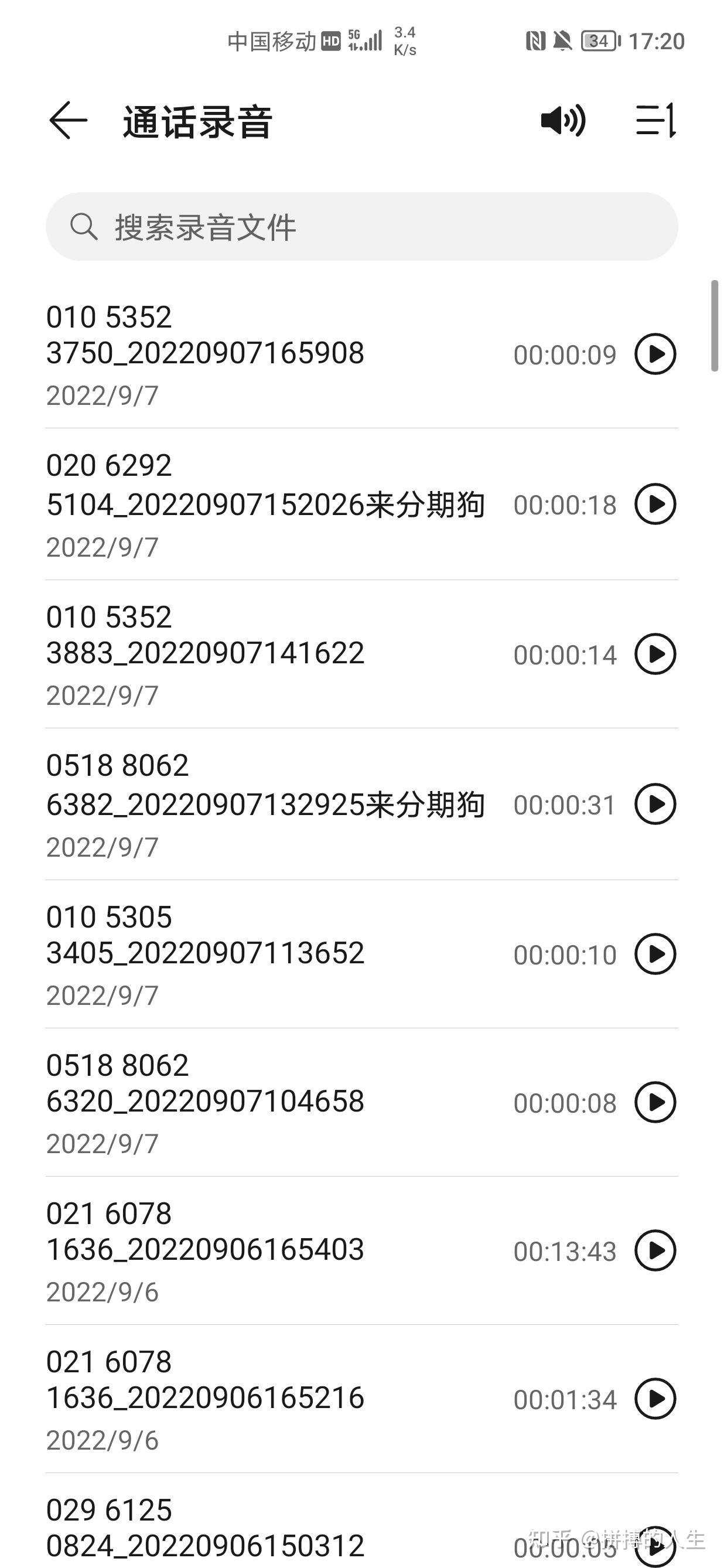Play recording 3883_20220907141622
This screenshot has width=724, height=1568.
[x=655, y=655]
